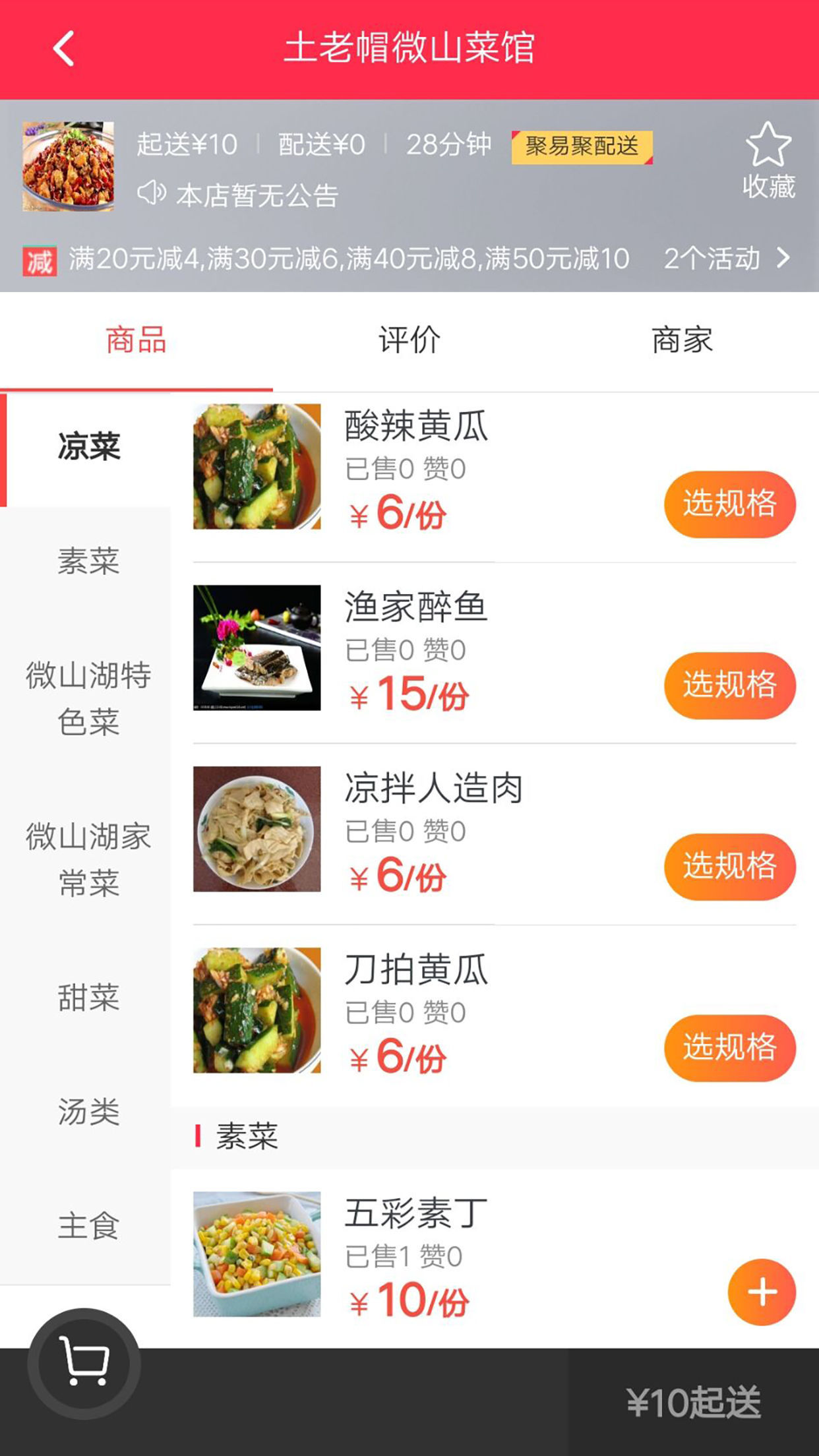819x1456 pixels.
Task: Click the back arrow to leave restaurant page
Action: pyautogui.click(x=63, y=47)
